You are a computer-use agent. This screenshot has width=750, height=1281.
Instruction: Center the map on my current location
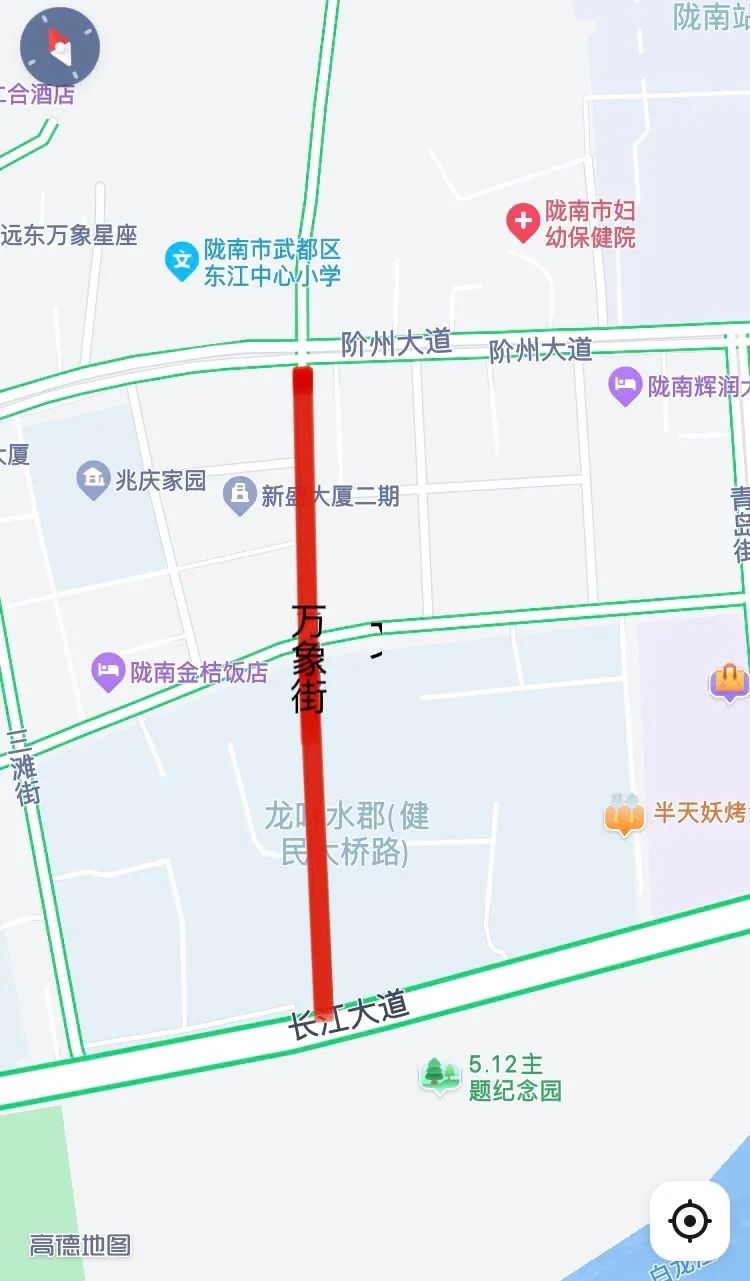690,1221
